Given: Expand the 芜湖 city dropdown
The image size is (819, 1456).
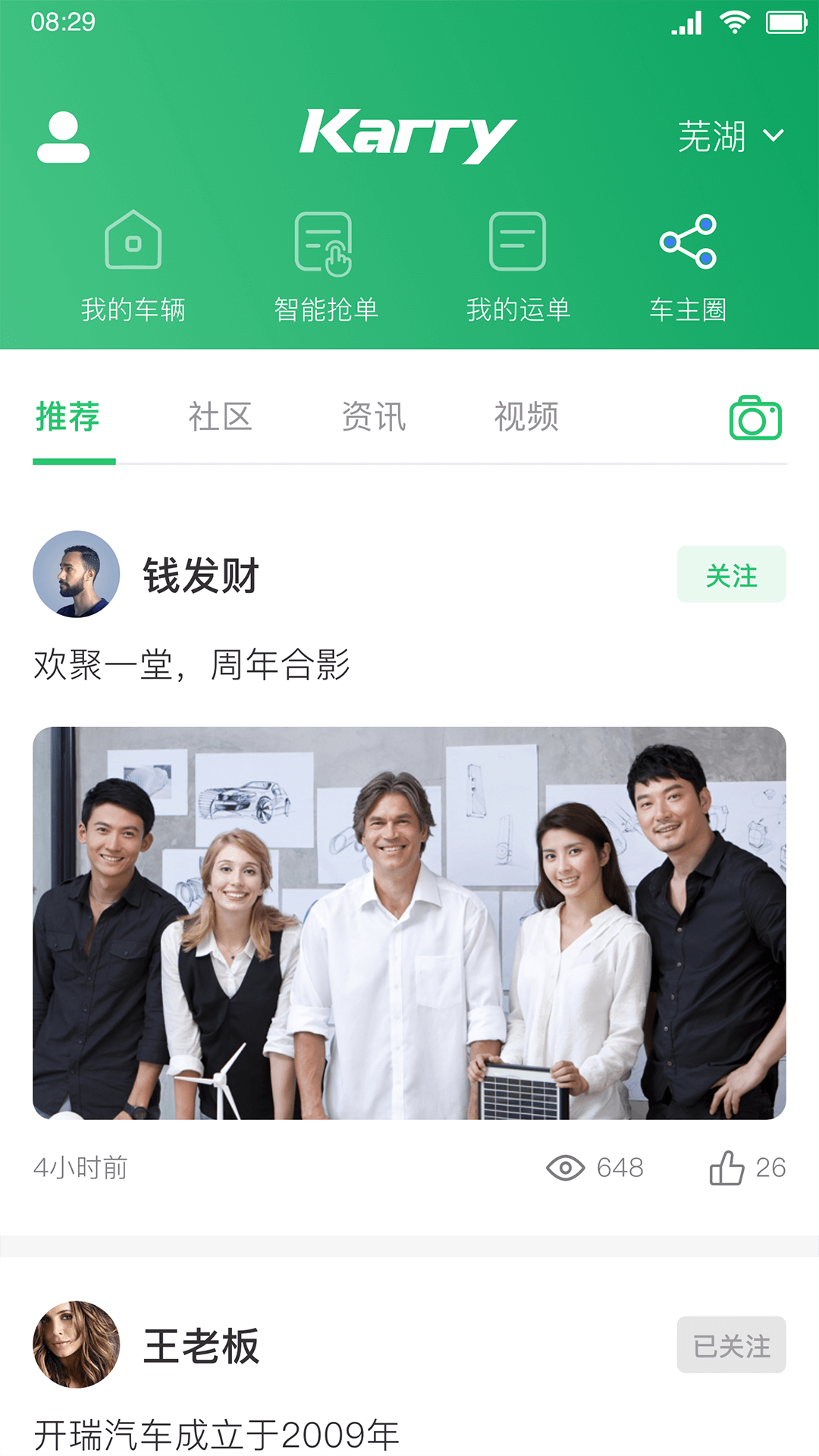Looking at the screenshot, I should 730,136.
